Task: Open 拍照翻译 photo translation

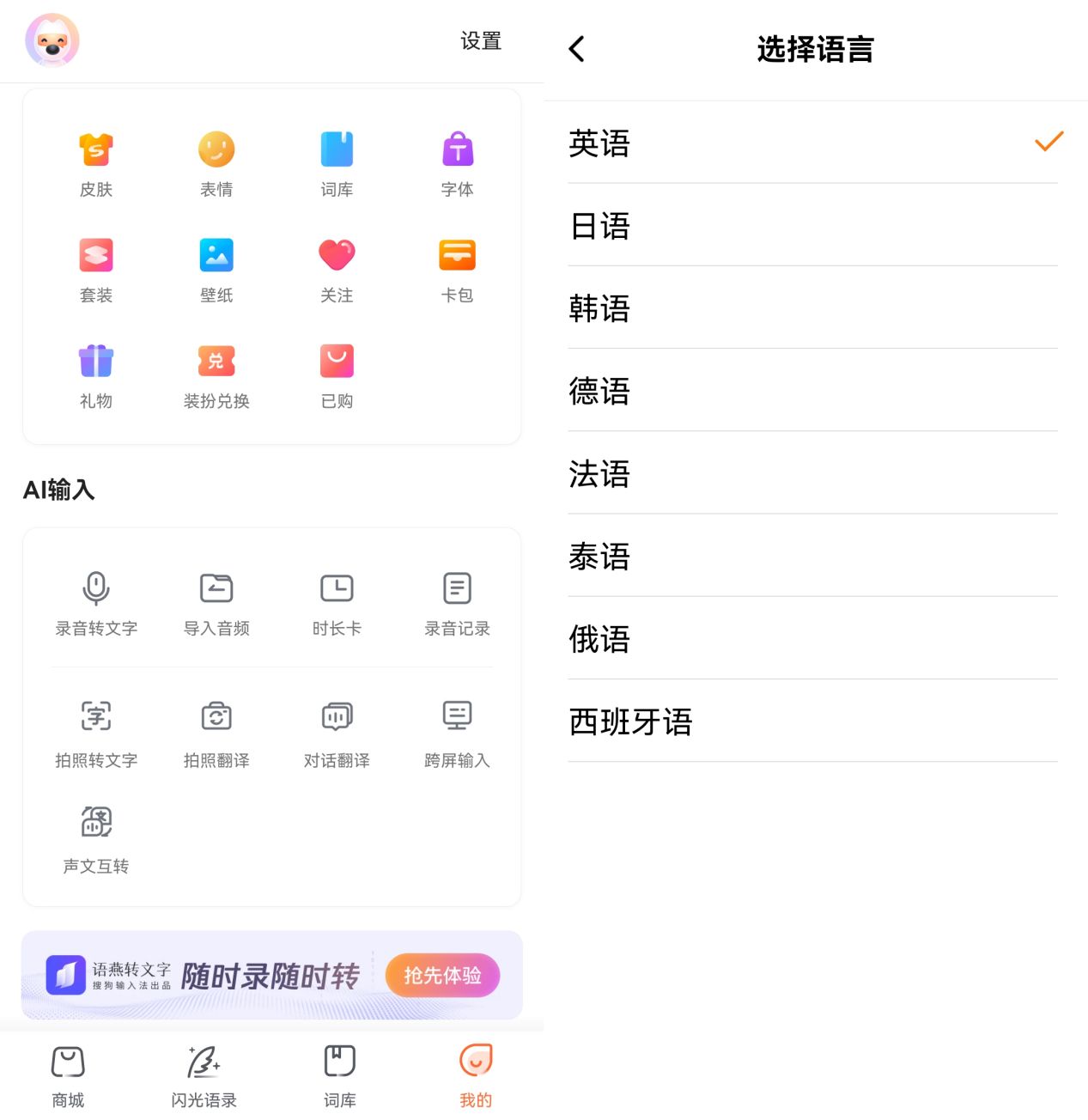Action: click(216, 734)
